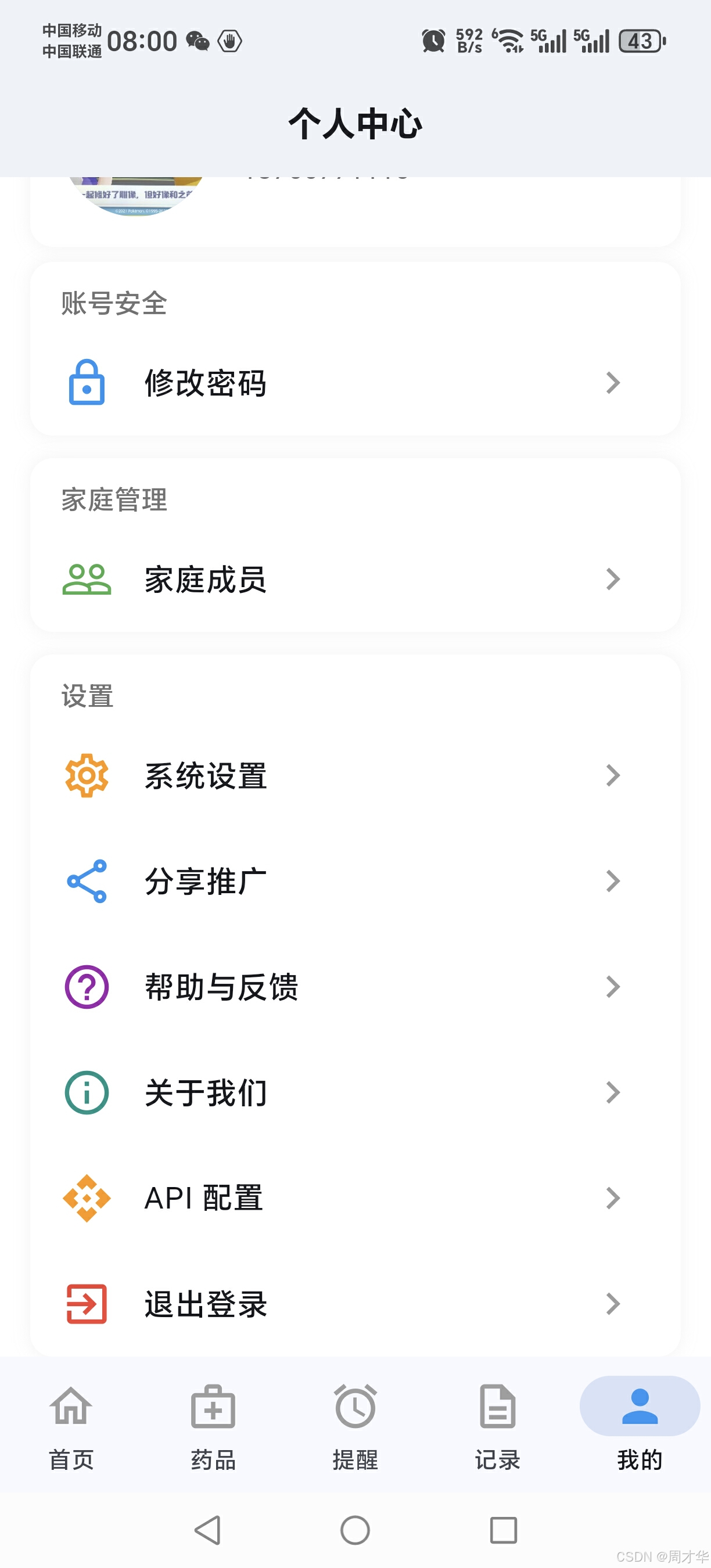This screenshot has width=711, height=1568.
Task: Expand 修改密码 using its chevron arrow
Action: (x=612, y=382)
